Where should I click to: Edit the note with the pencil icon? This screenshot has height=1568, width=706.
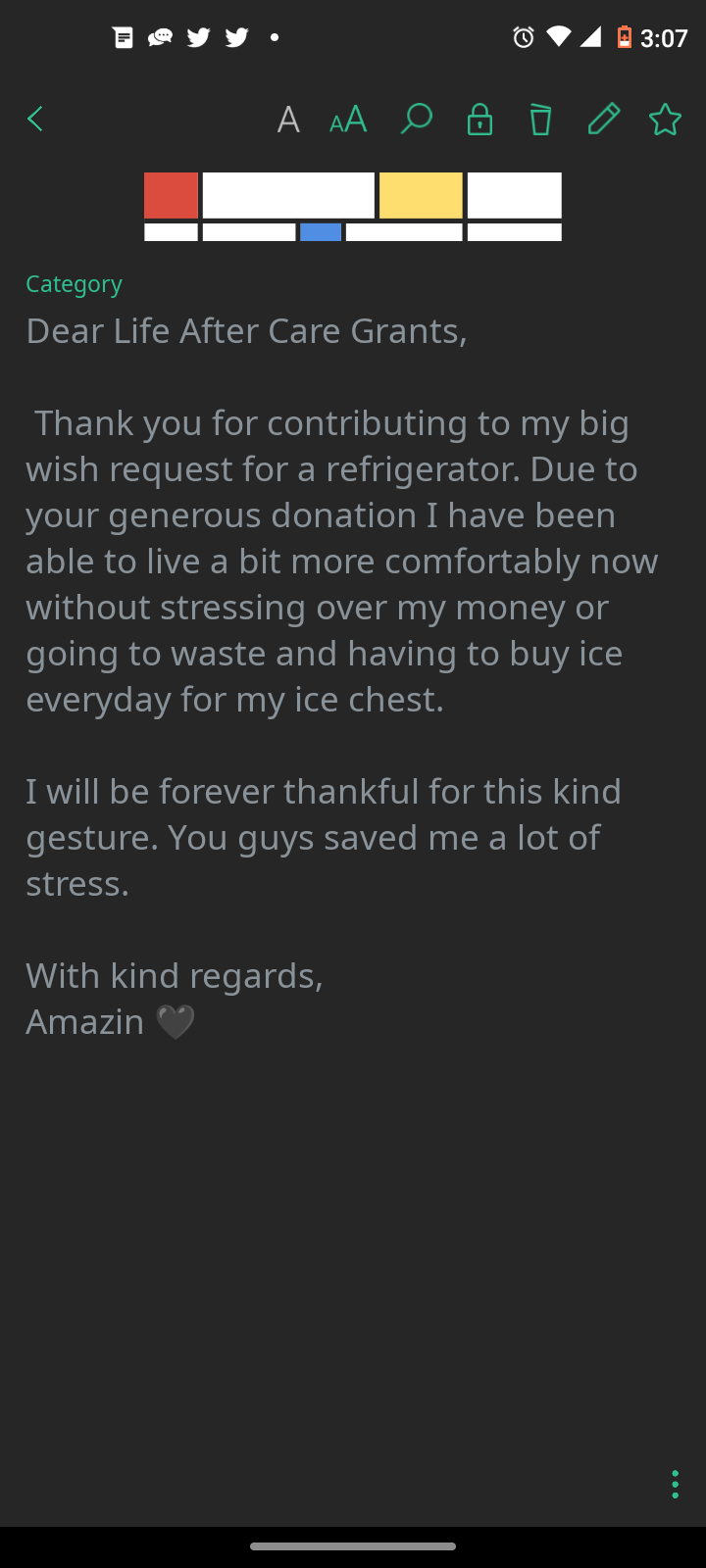point(604,120)
